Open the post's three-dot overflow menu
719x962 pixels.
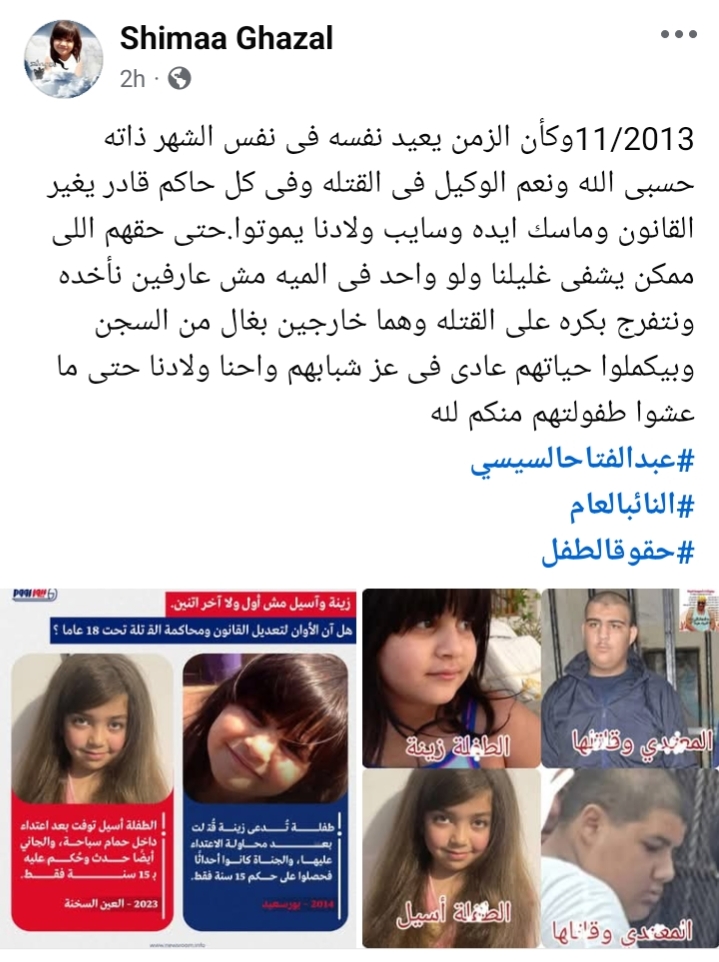point(679,34)
